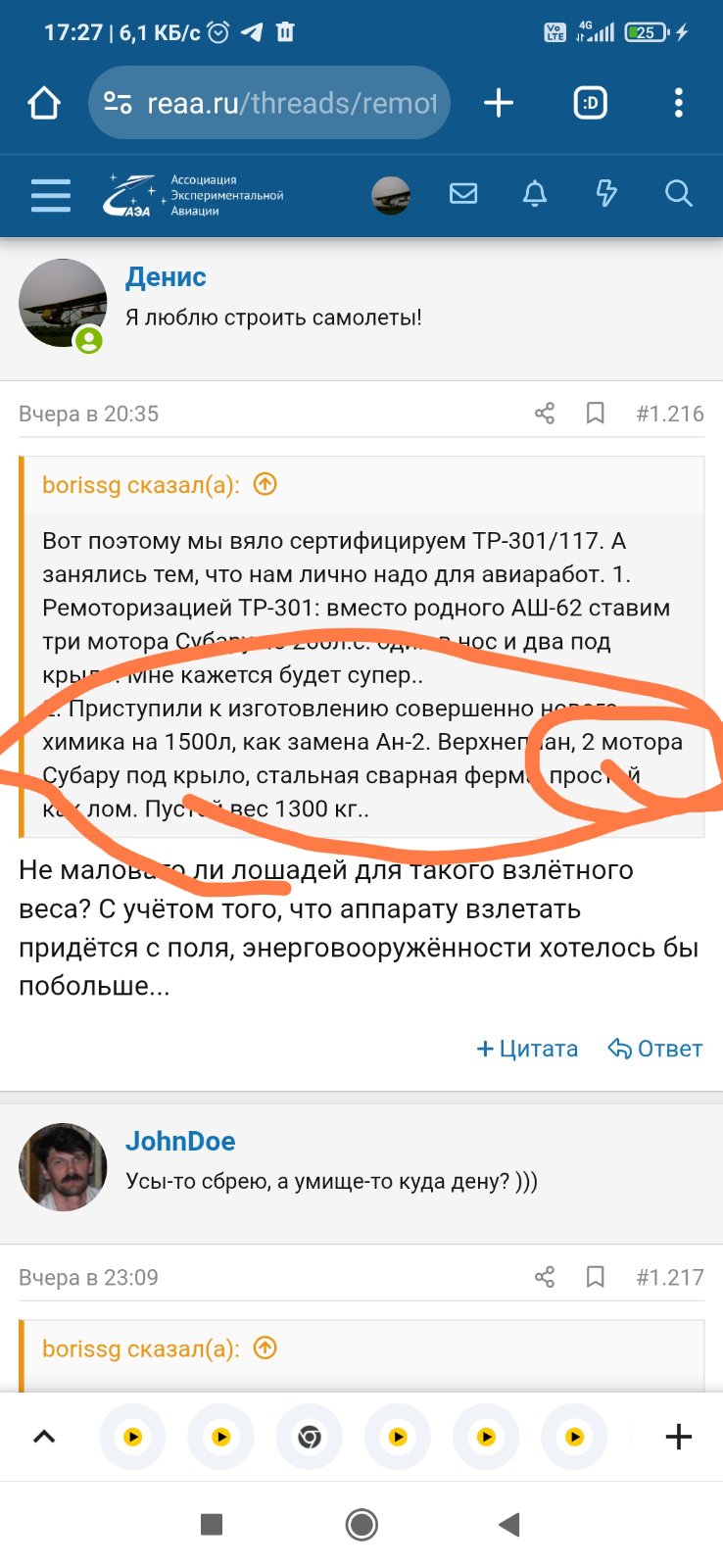Open the browser overflow menu

[x=678, y=103]
